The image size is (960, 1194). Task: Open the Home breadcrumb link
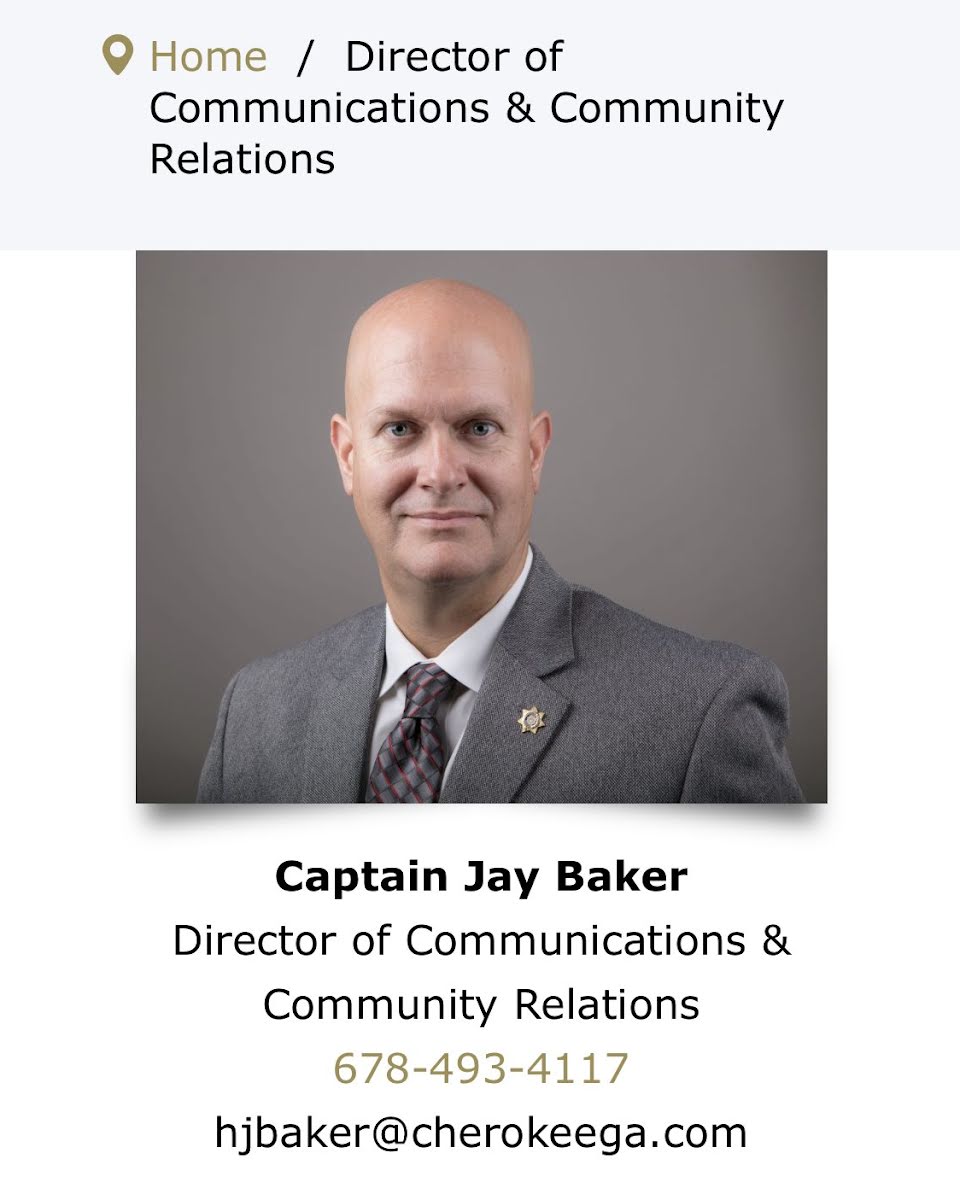click(x=208, y=57)
